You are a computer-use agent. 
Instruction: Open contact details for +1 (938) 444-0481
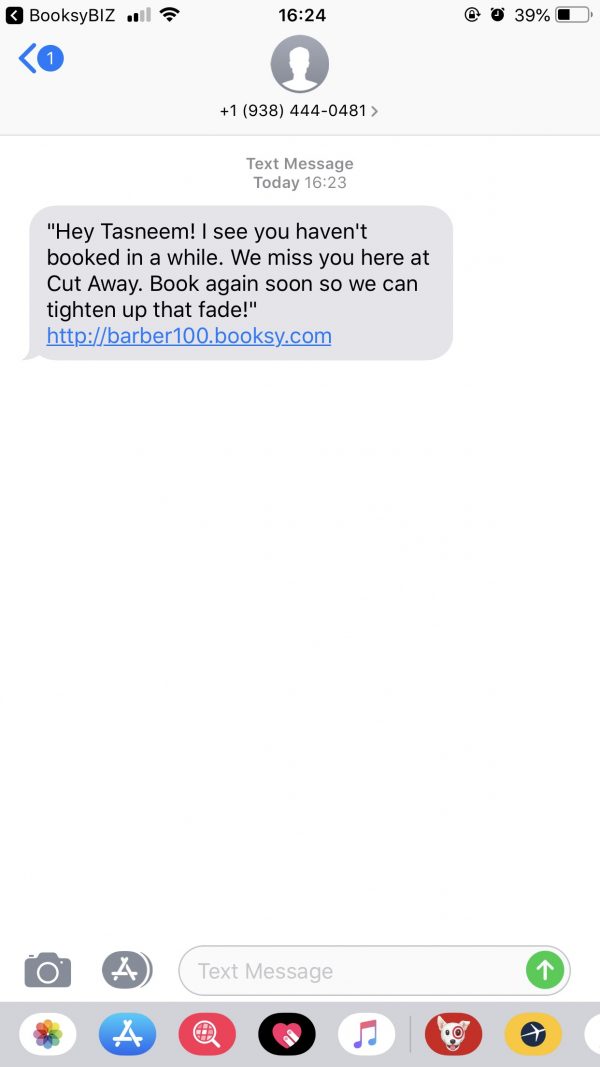[x=299, y=110]
